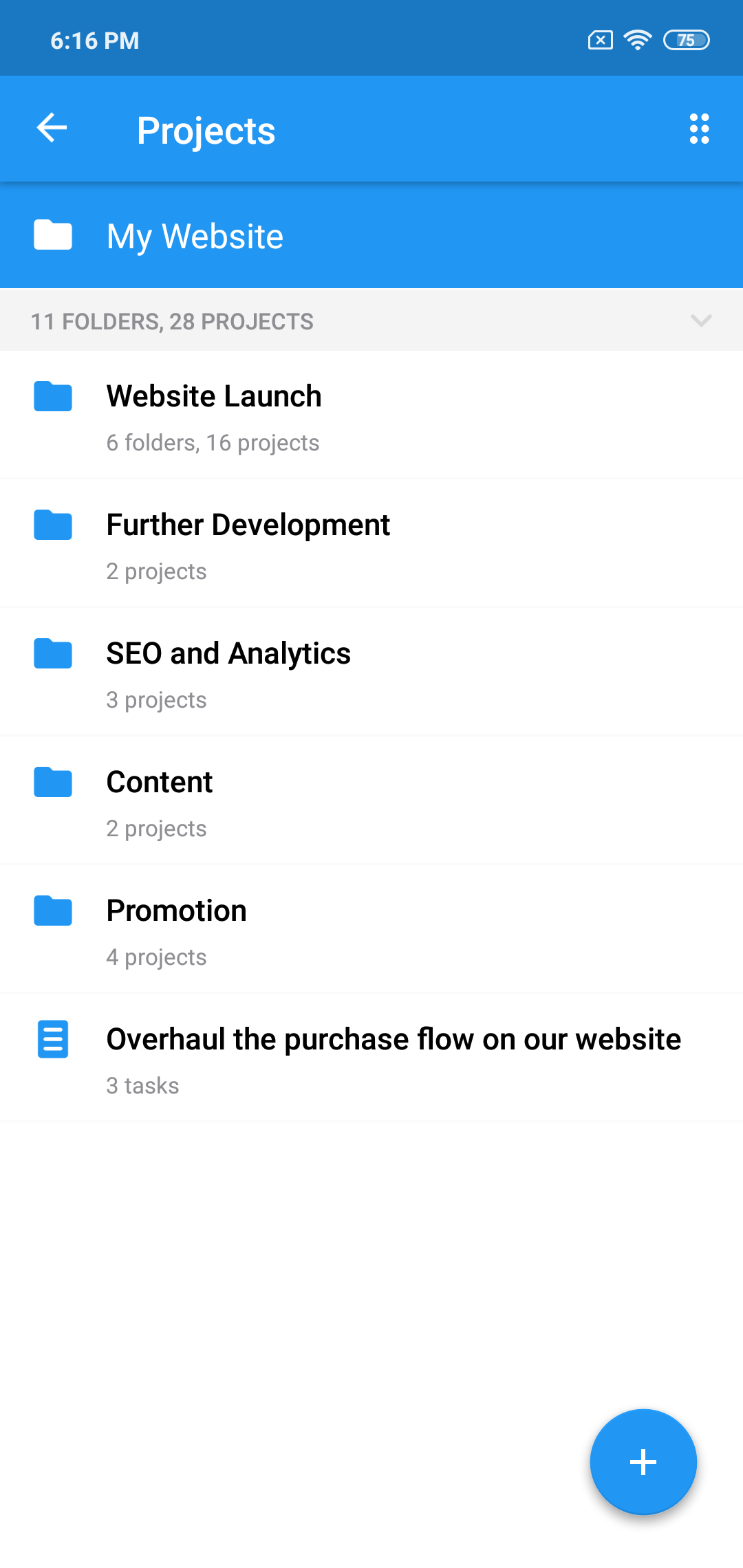Expand the folders and projects summary chevron
This screenshot has width=743, height=1568.
[x=700, y=320]
